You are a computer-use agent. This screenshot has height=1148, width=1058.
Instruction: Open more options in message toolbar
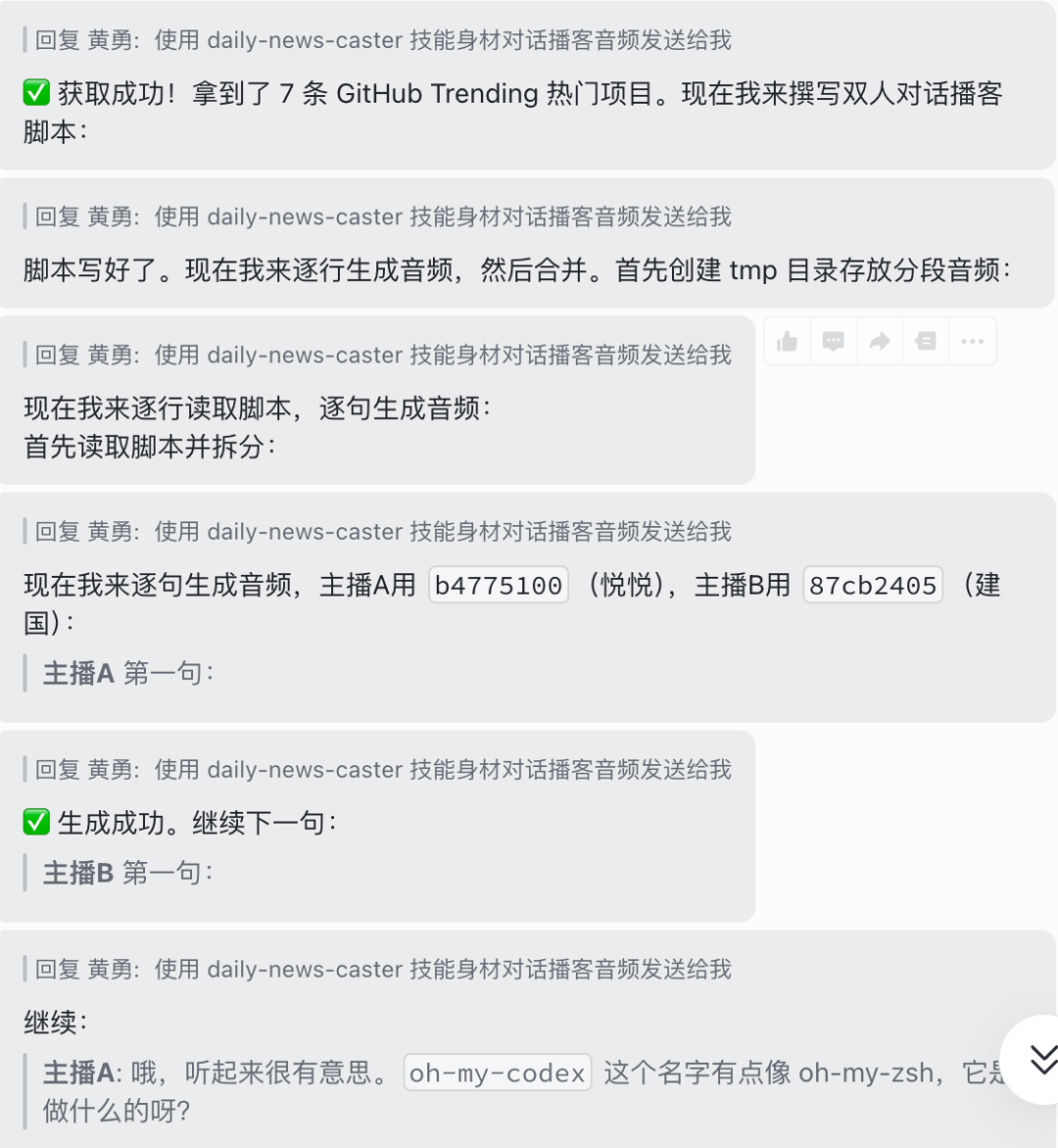(x=972, y=341)
